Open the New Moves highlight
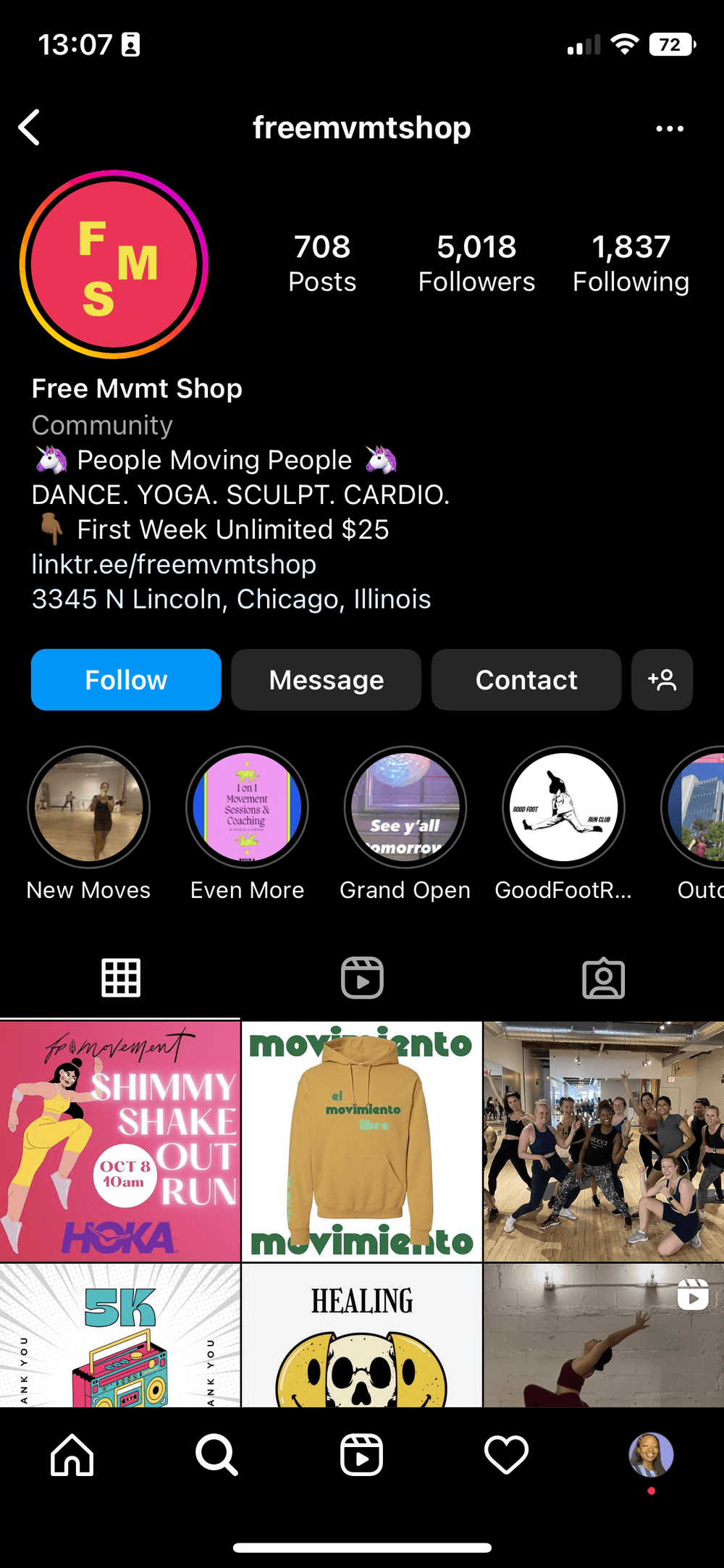 [89, 807]
